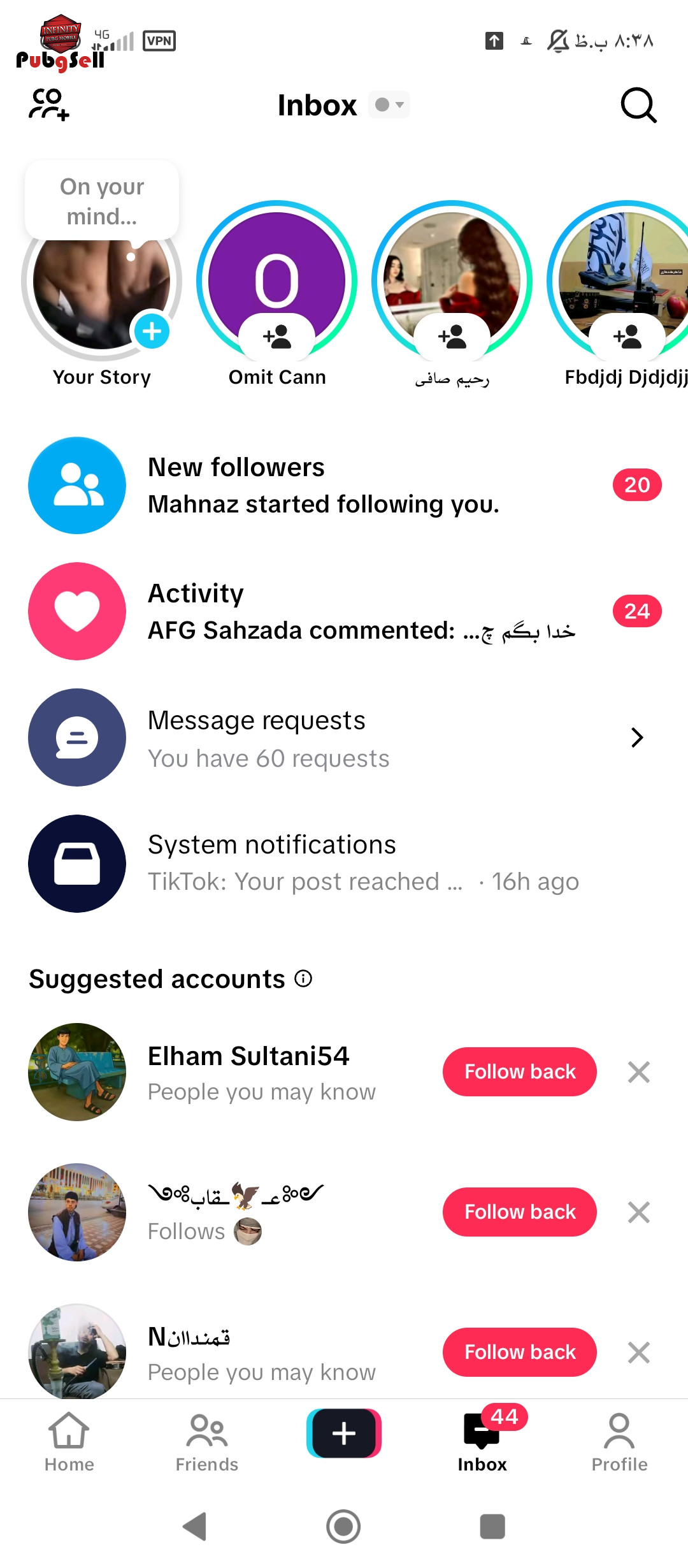Viewport: 688px width, 1568px height.
Task: Open the Activity notifications row
Action: point(344,611)
